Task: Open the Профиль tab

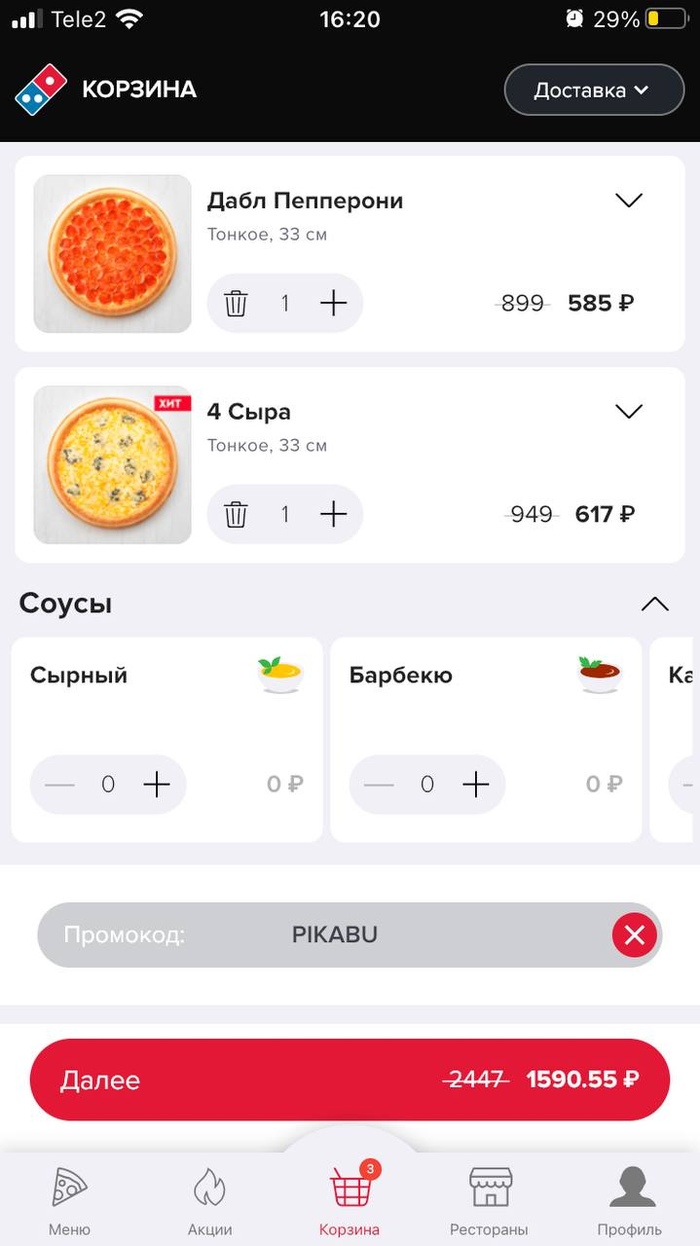Action: 630,1200
